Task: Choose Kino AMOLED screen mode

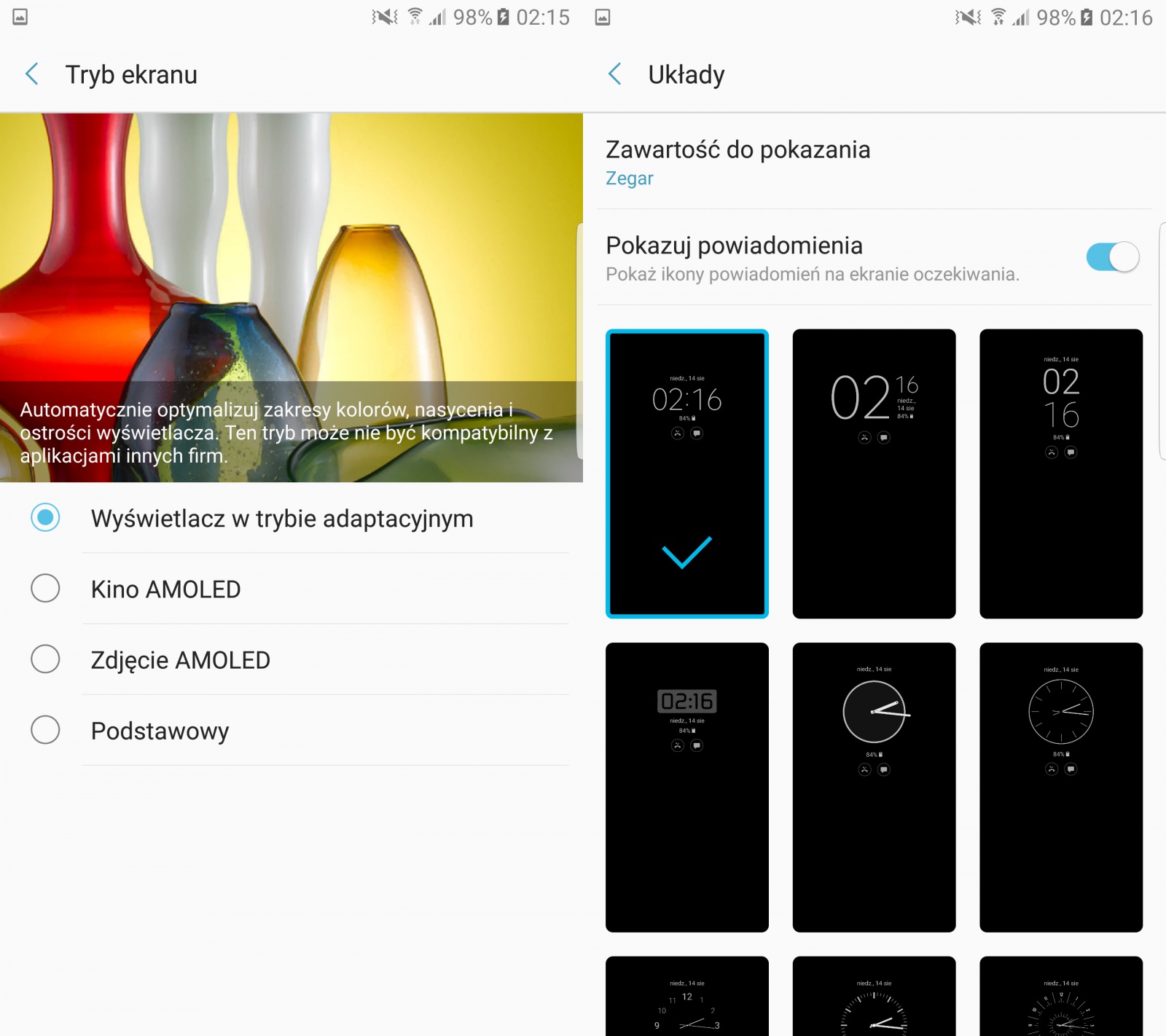Action: pyautogui.click(x=45, y=589)
